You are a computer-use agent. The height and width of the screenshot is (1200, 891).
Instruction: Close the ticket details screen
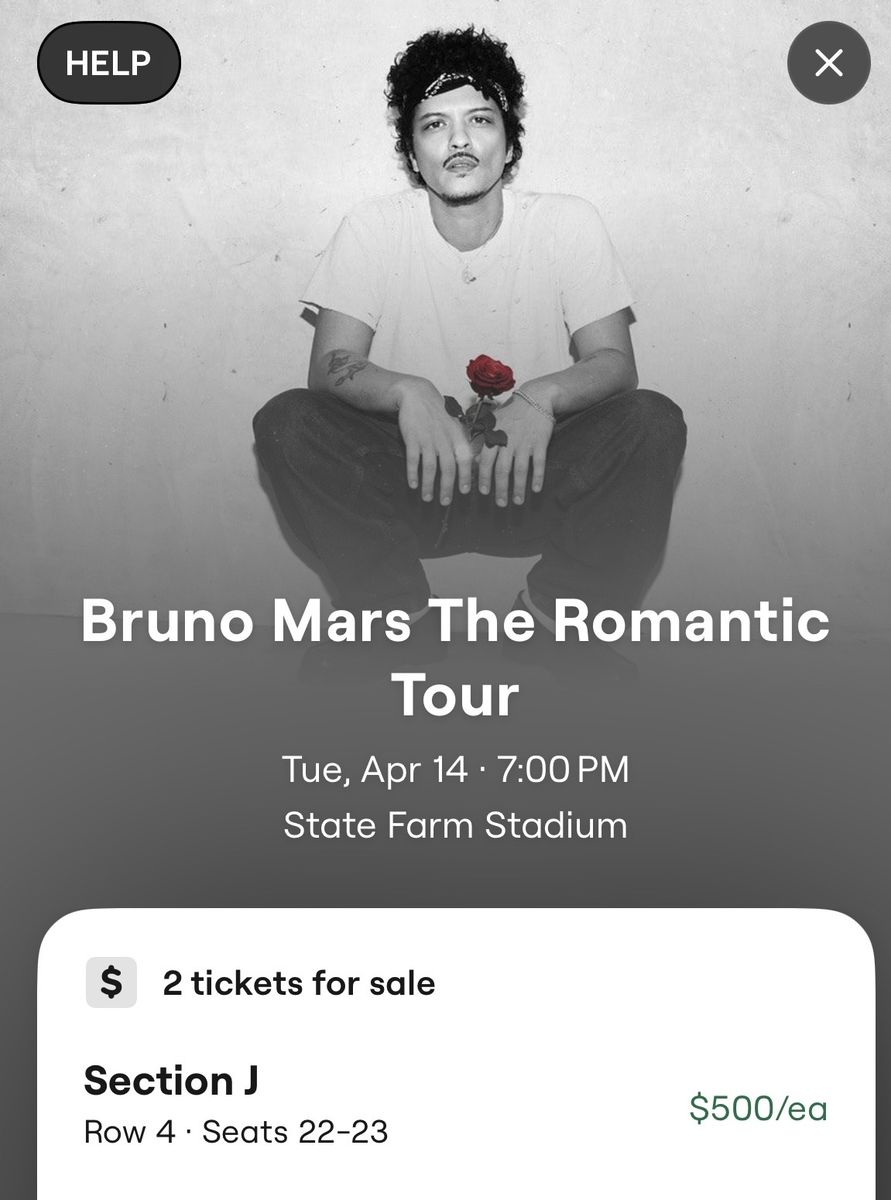(x=828, y=63)
